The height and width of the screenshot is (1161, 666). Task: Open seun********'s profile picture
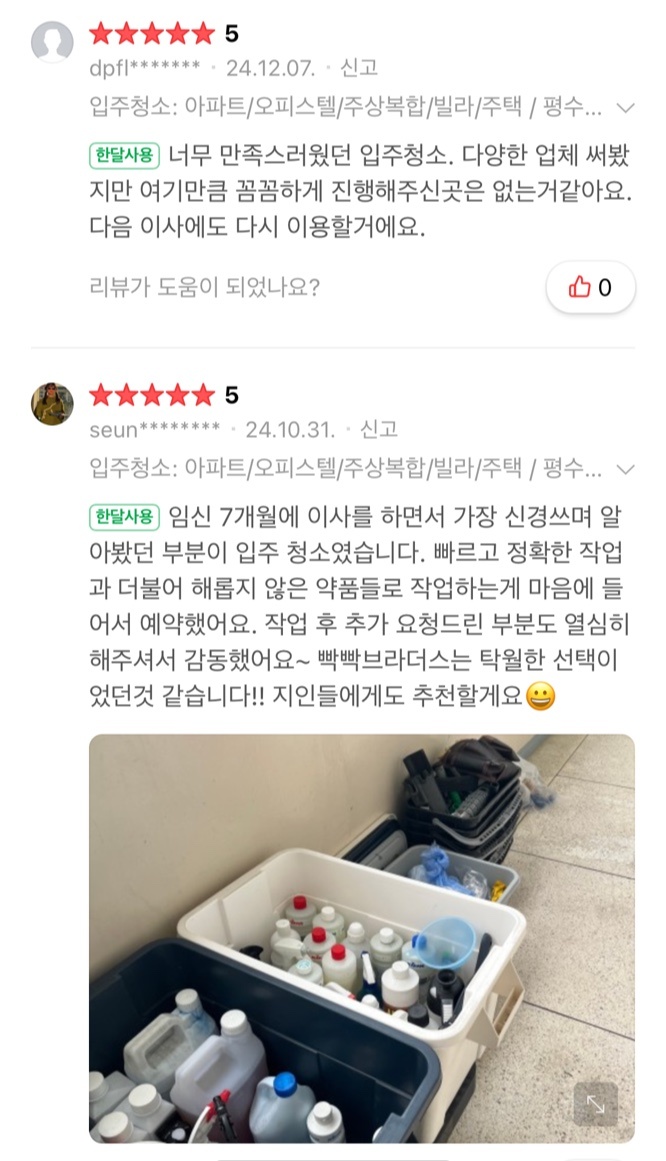[52, 404]
